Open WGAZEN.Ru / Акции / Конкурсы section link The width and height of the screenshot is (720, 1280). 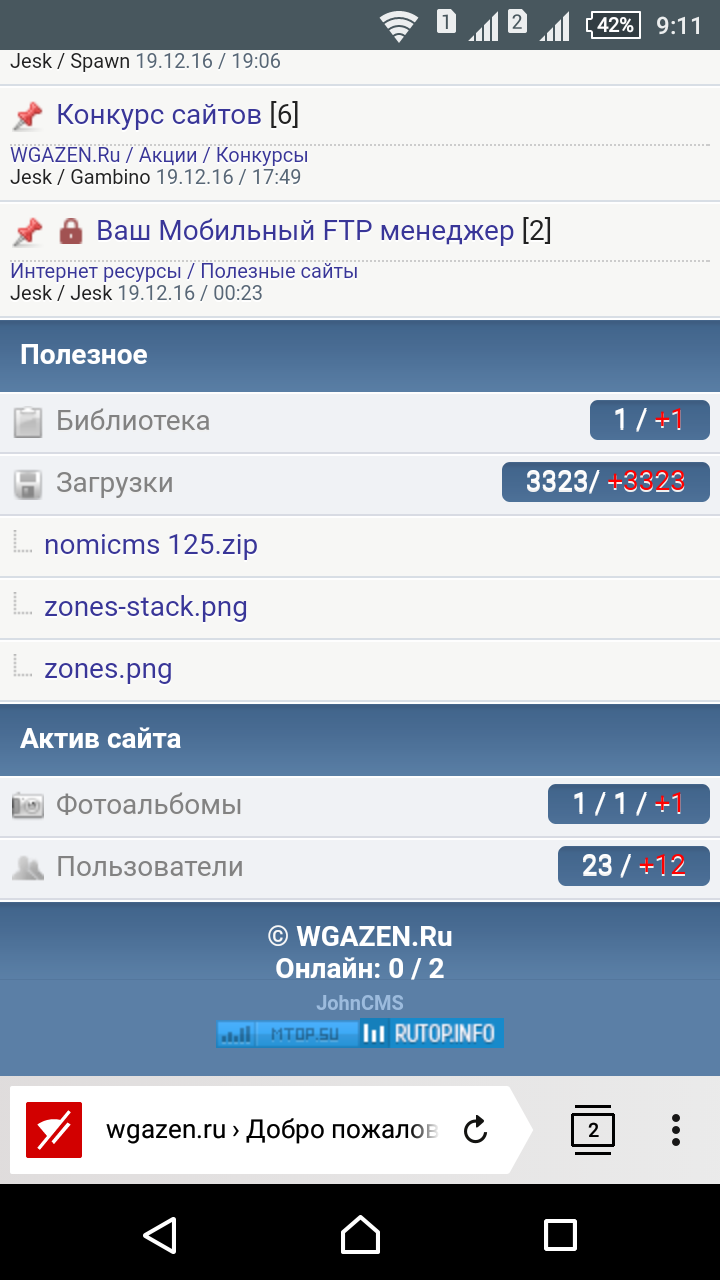[159, 156]
